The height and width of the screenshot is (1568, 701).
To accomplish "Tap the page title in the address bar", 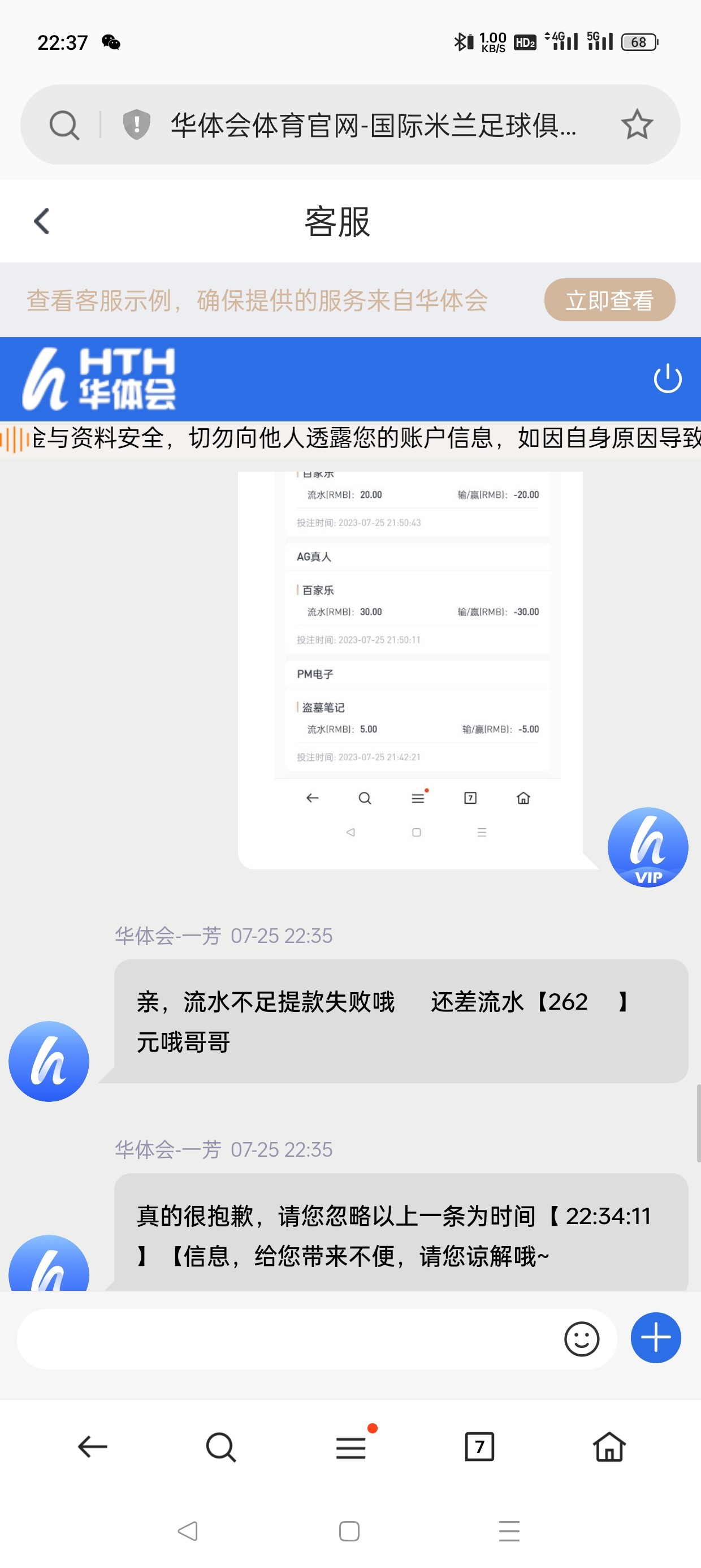I will [373, 126].
